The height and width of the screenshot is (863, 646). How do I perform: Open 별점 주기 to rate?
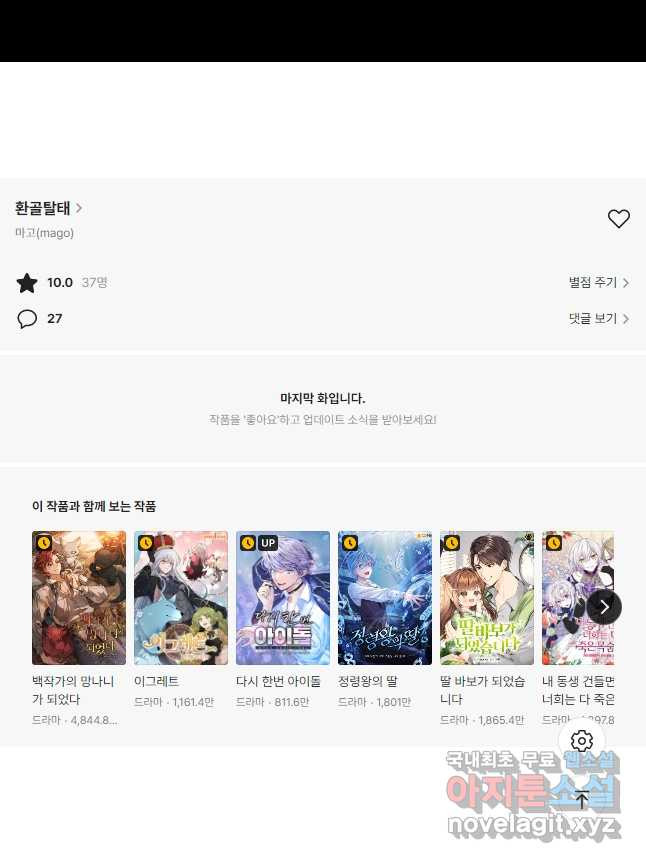(598, 283)
